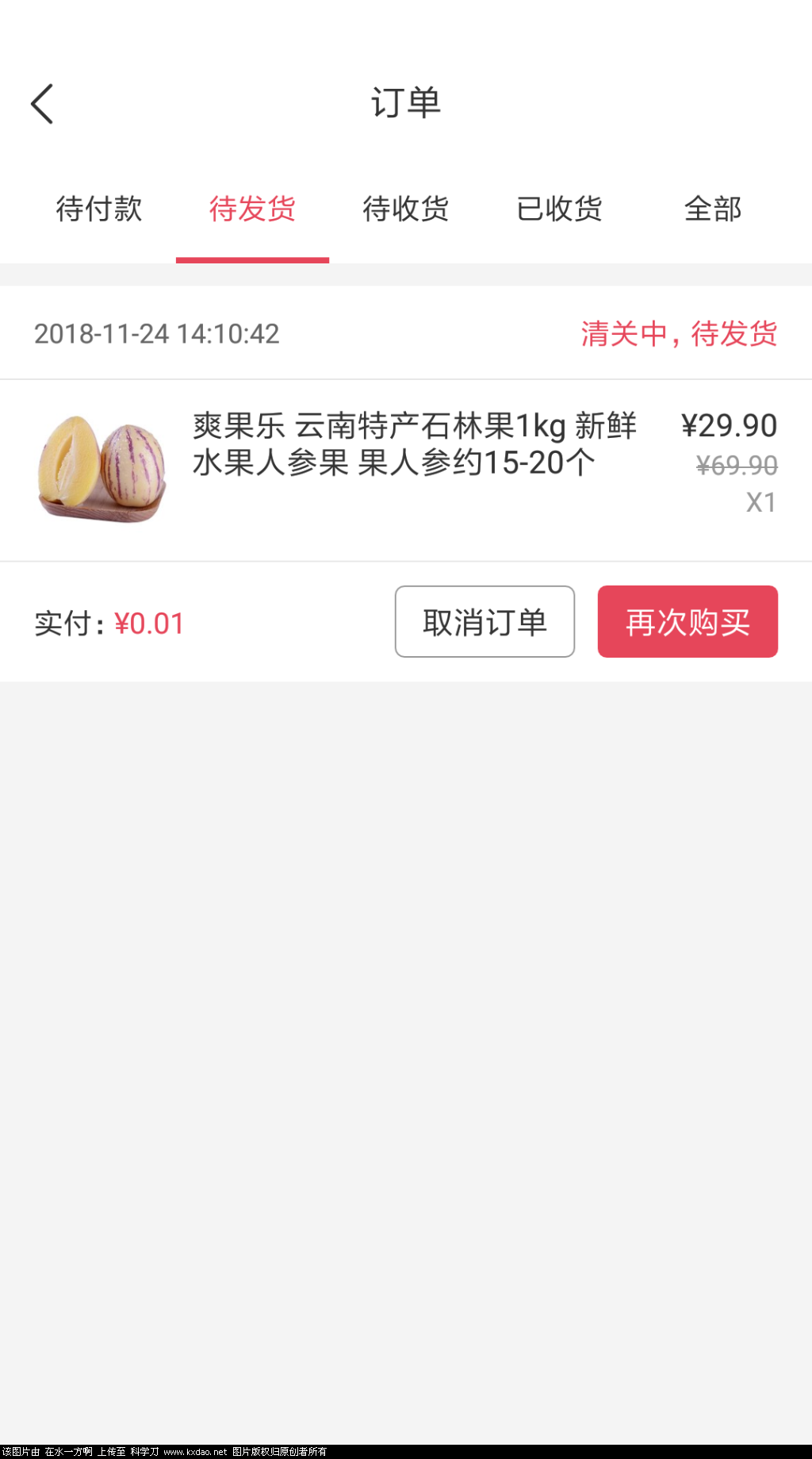View all orders via the 全部 tab
This screenshot has height=1459, width=812.
pyautogui.click(x=713, y=210)
